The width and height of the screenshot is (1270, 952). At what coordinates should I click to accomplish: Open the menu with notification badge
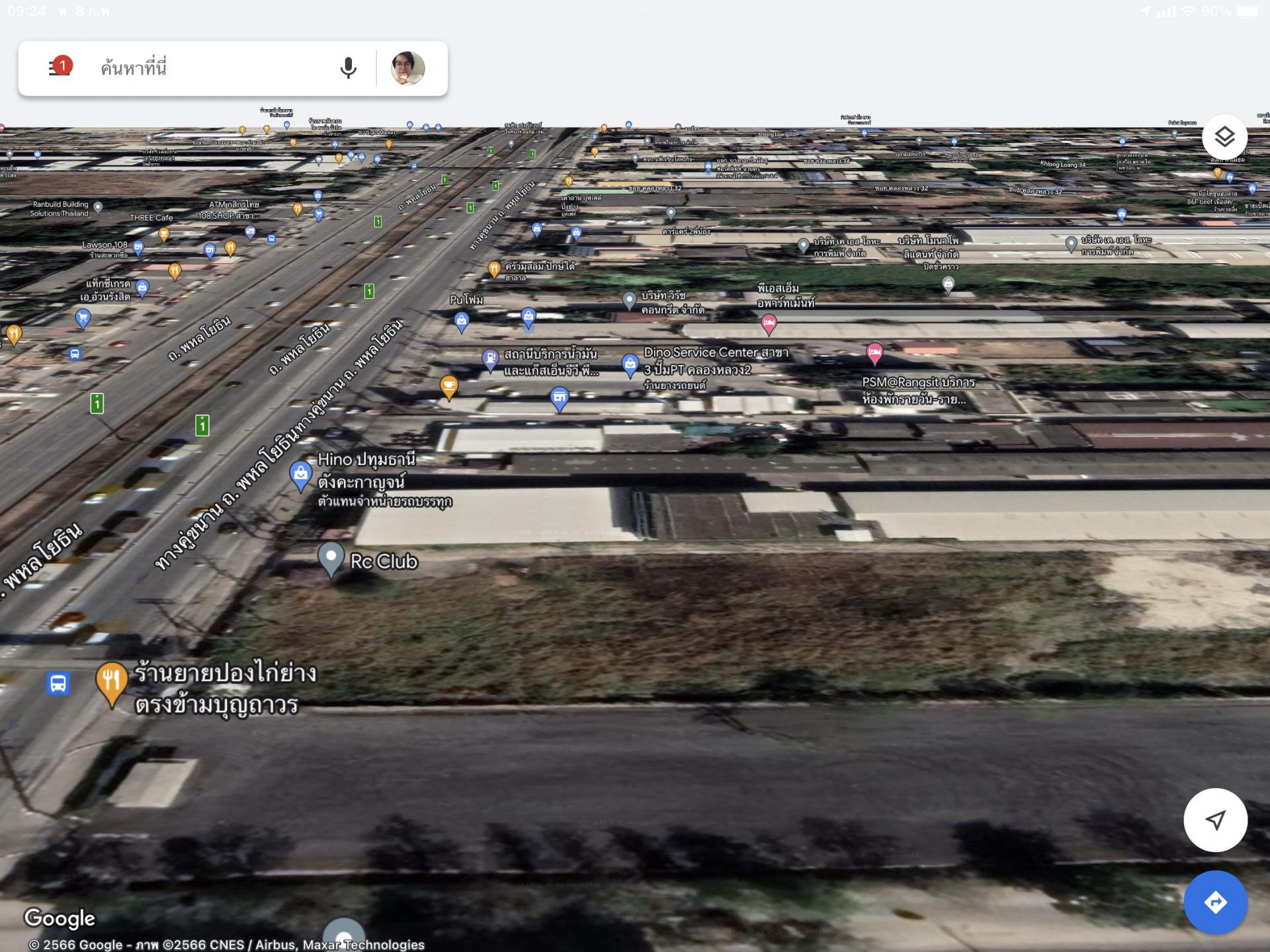[x=59, y=67]
